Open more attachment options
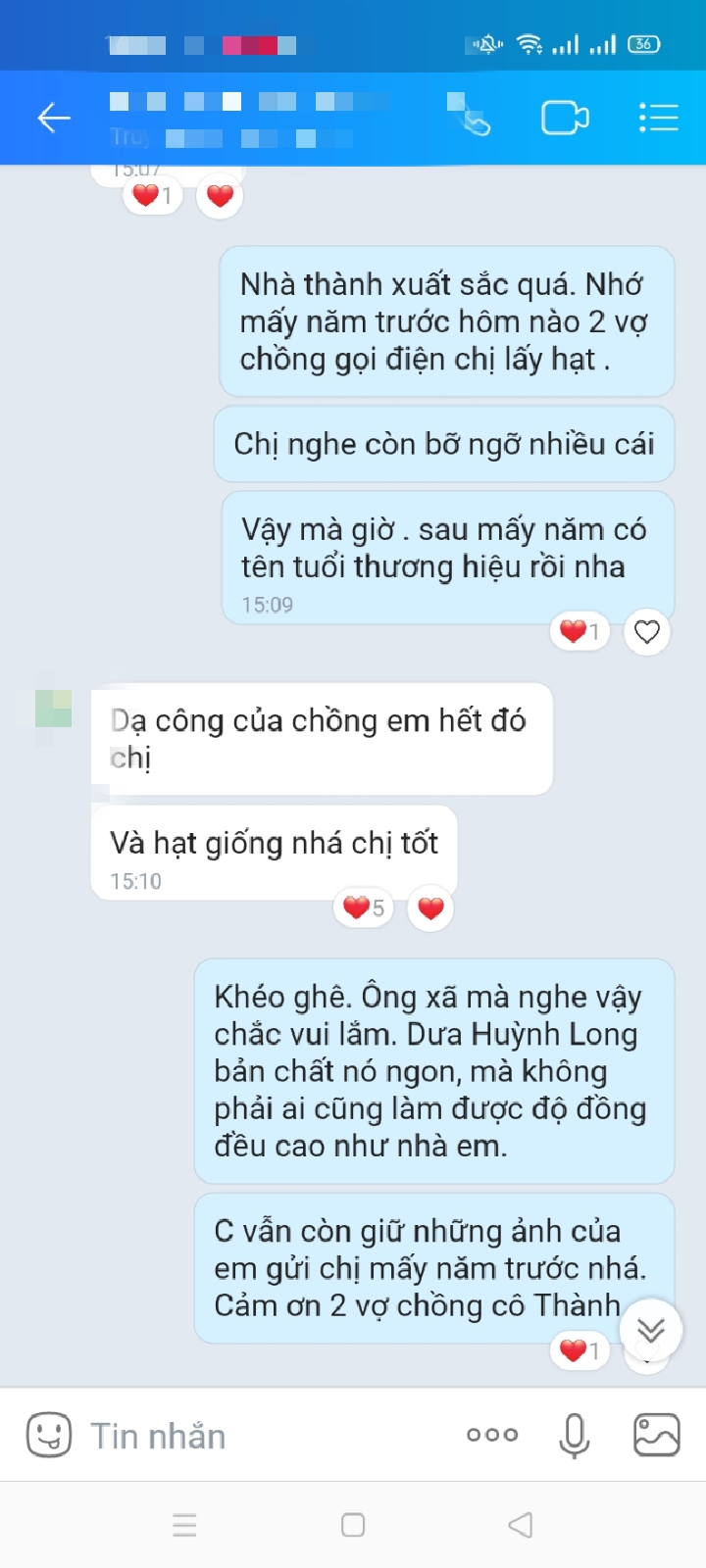The width and height of the screenshot is (706, 1568). coord(492,1435)
